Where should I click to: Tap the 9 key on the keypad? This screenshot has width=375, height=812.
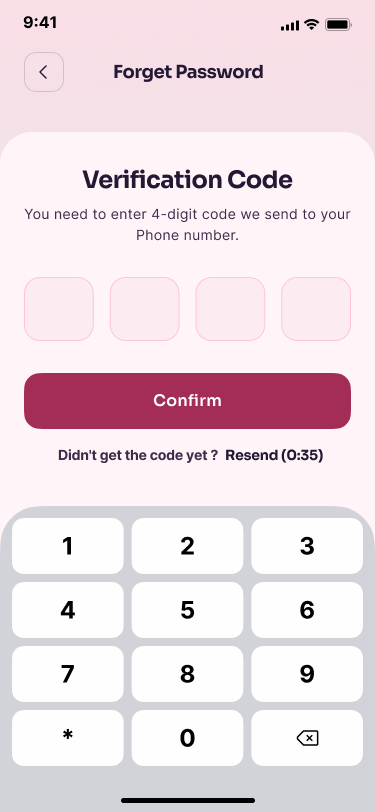coord(307,674)
